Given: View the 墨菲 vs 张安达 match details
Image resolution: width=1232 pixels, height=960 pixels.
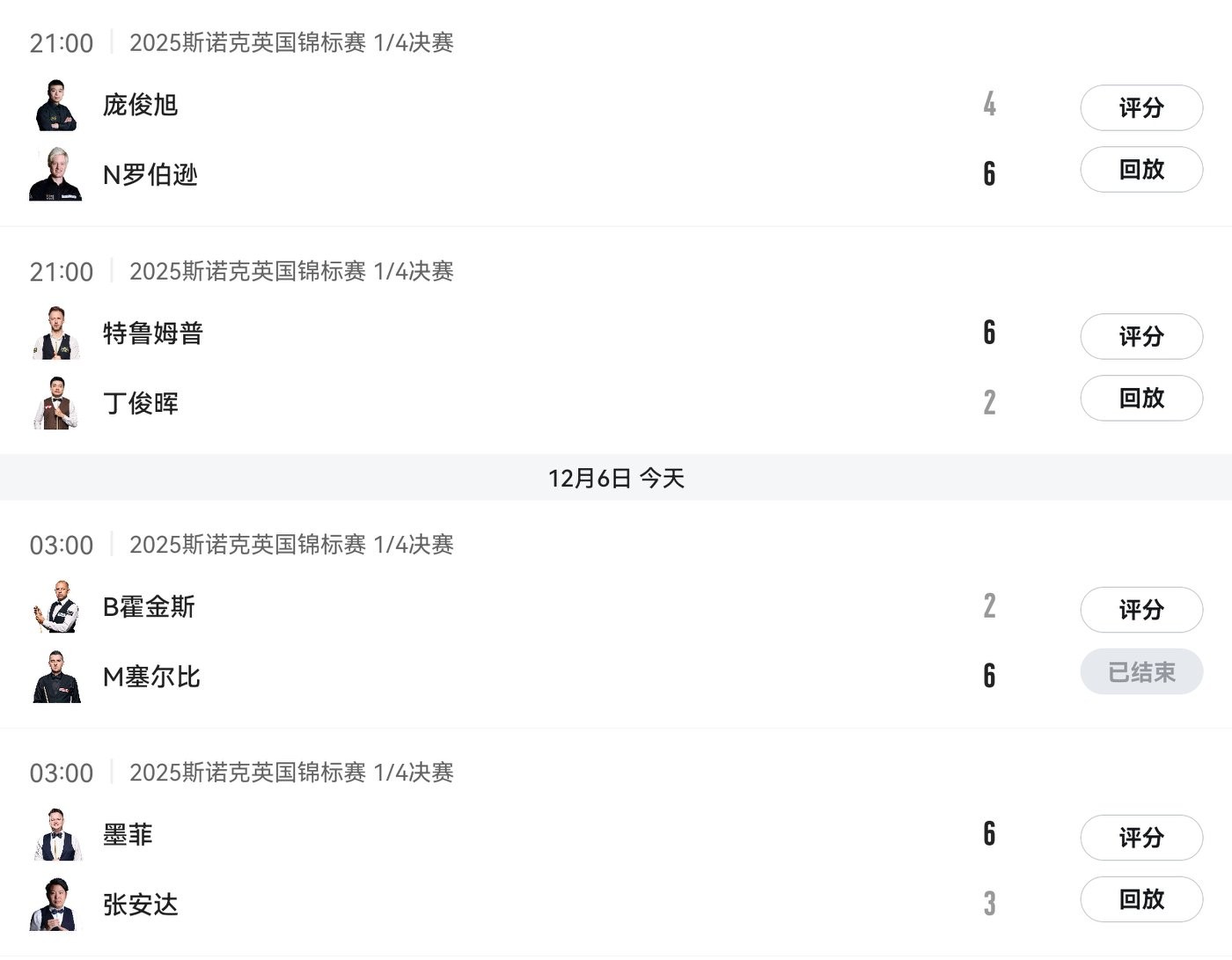Looking at the screenshot, I should tap(528, 869).
